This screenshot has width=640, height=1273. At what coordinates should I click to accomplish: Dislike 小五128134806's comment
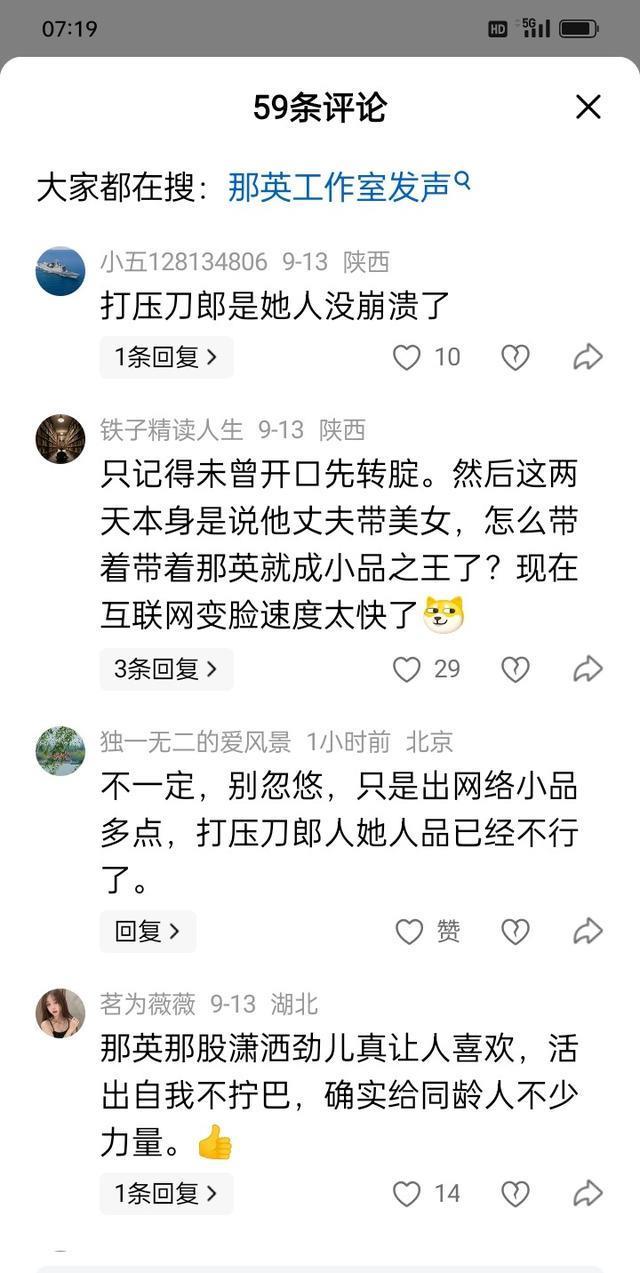tap(515, 357)
